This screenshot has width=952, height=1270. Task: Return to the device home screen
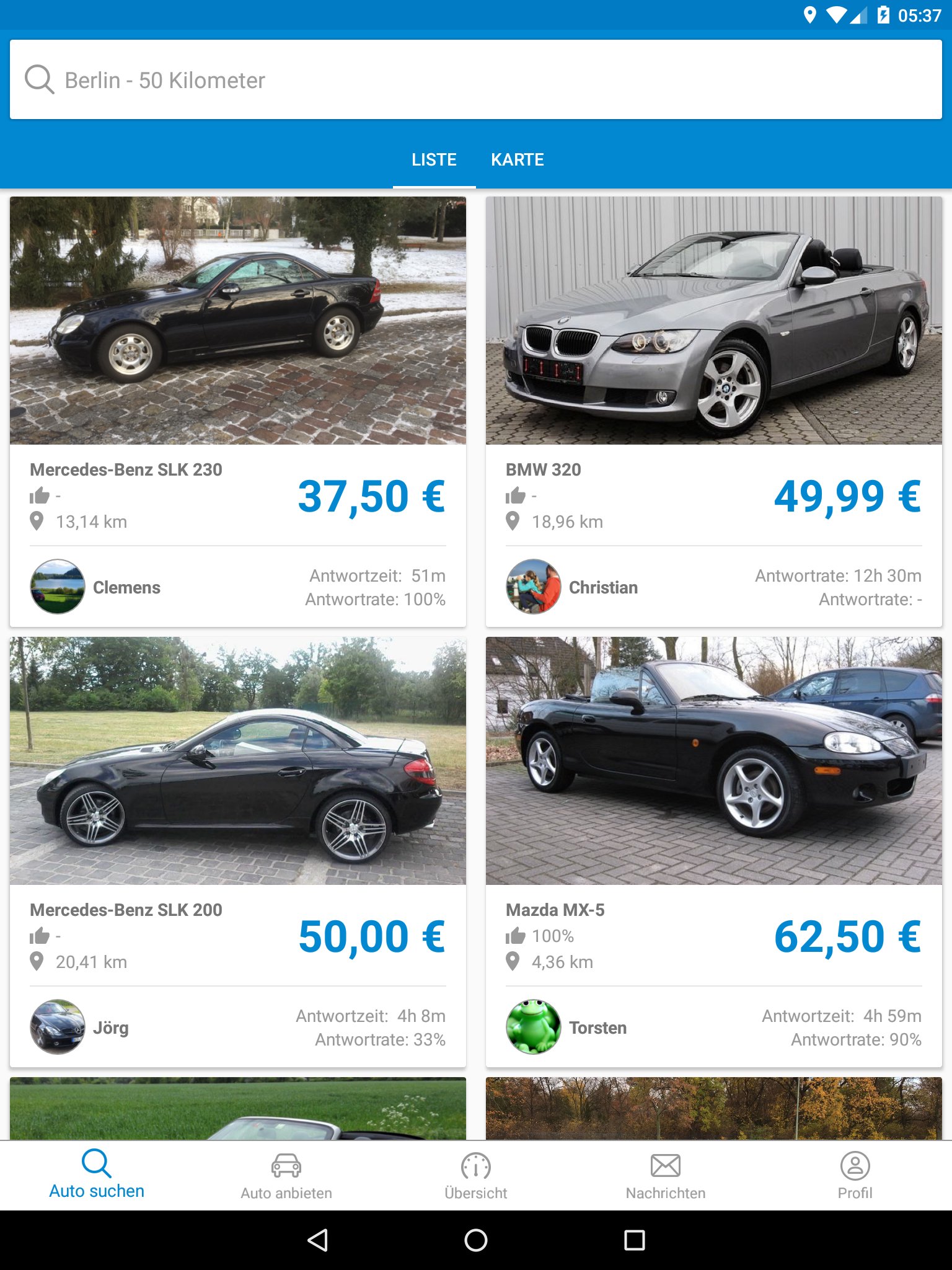pos(475,1240)
